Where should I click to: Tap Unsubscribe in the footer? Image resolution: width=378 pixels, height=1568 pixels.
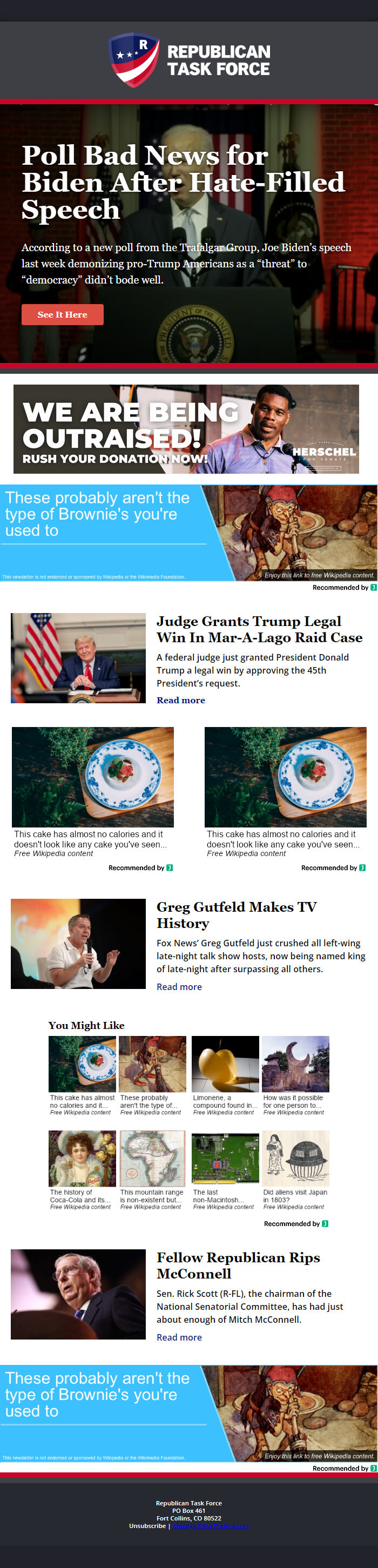point(147,1525)
